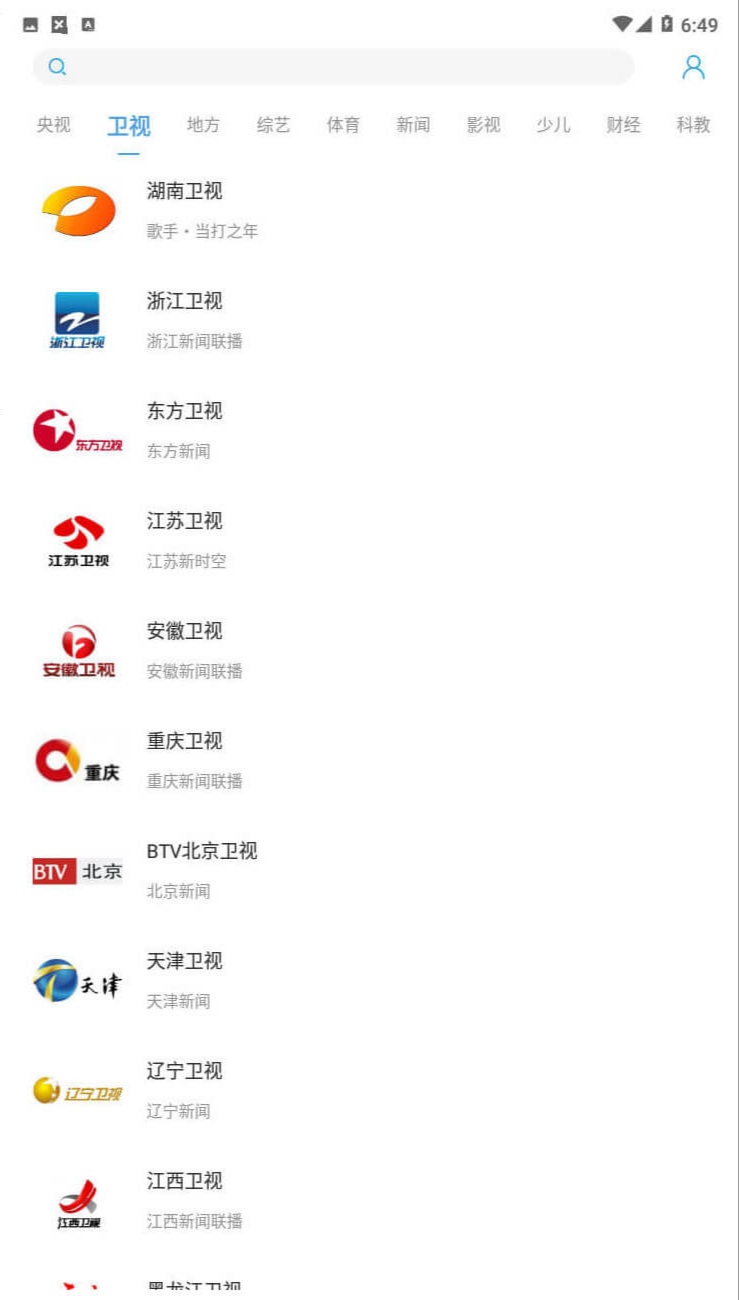This screenshot has width=739, height=1300.
Task: Watch 浙江卫视 channel
Action: (x=369, y=321)
